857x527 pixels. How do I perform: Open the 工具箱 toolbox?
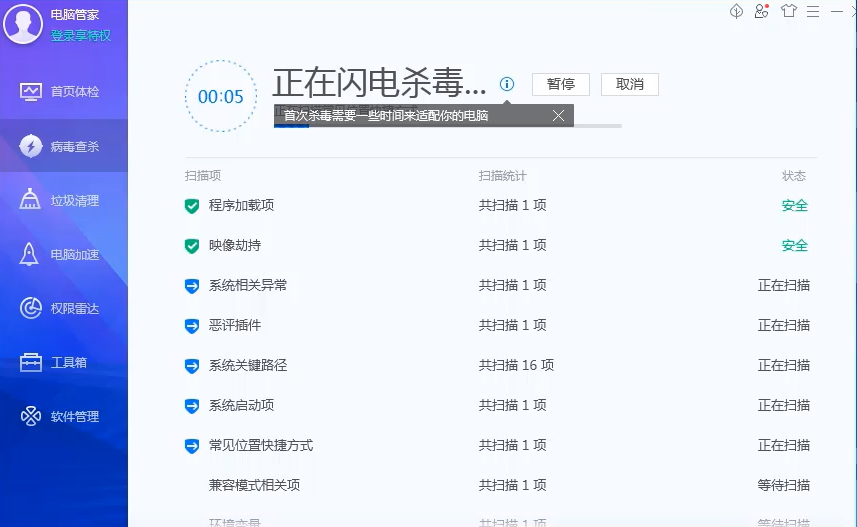coord(64,363)
